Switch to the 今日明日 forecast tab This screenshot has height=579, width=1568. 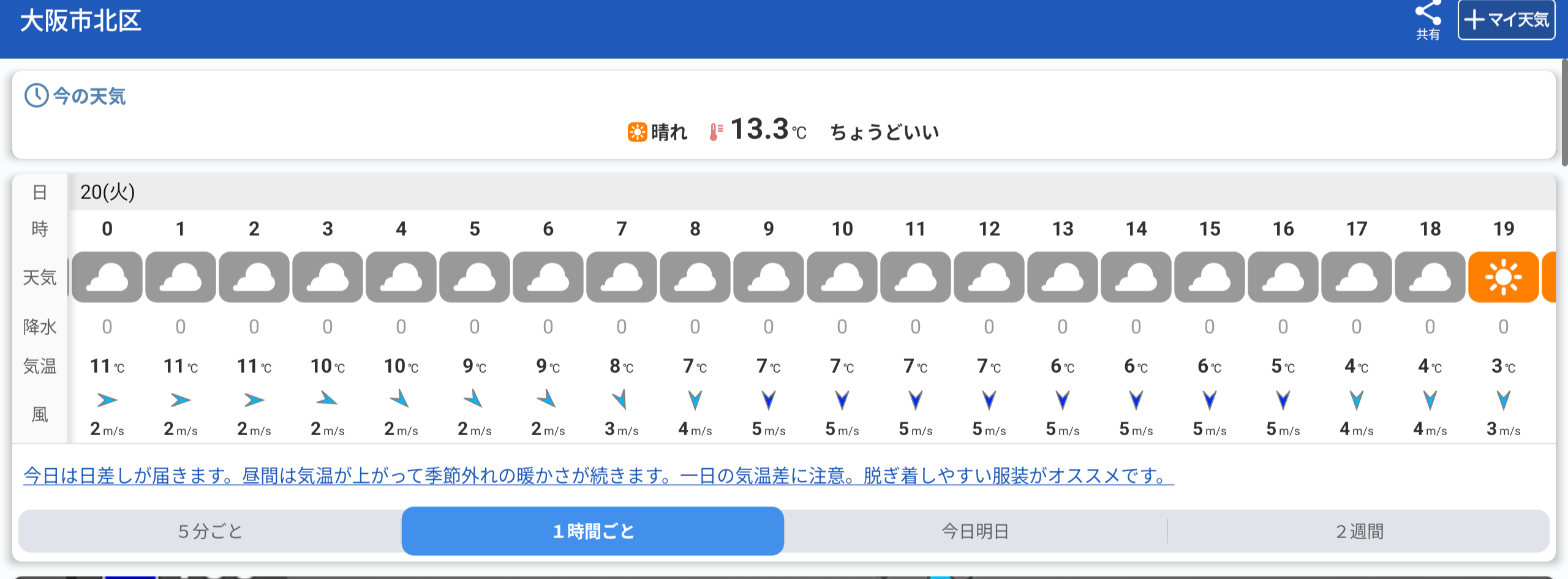point(975,531)
